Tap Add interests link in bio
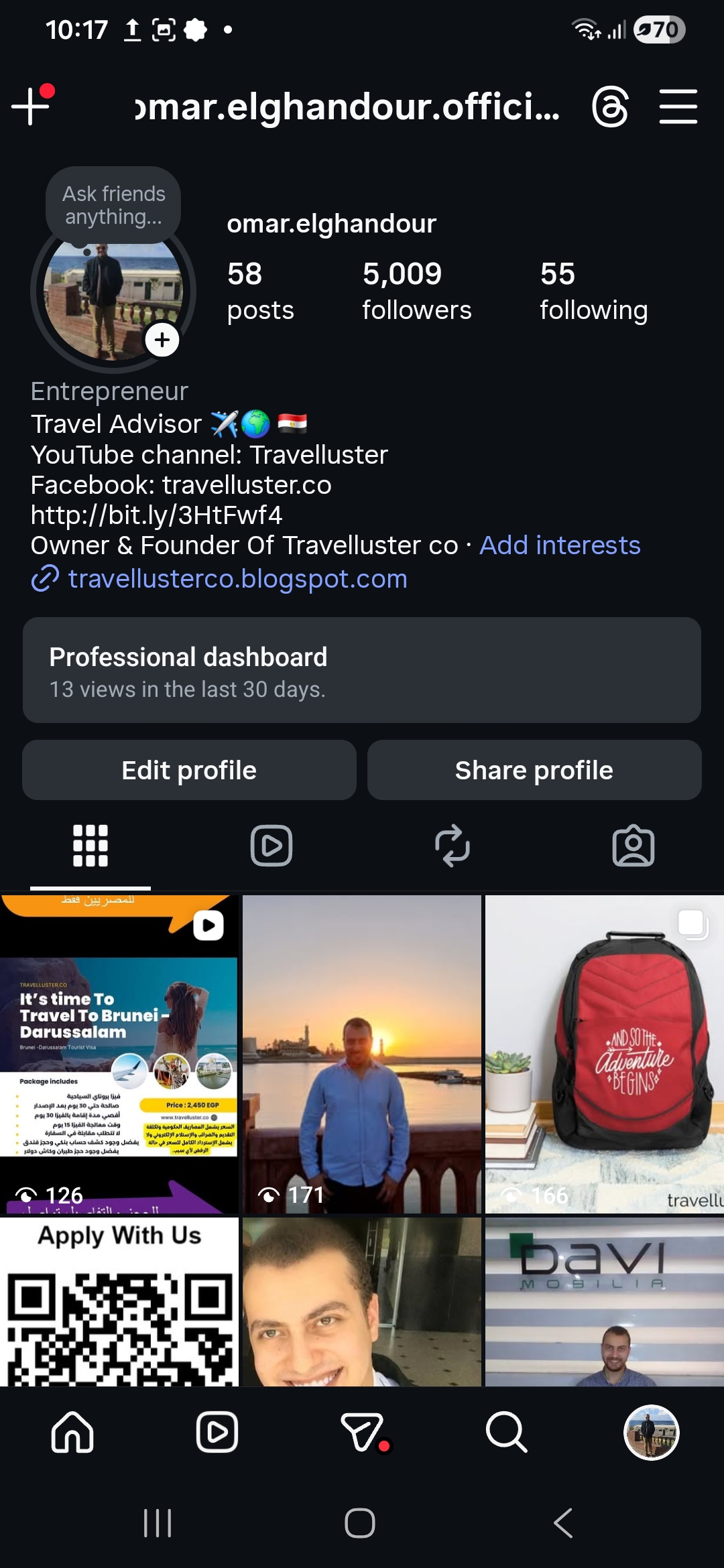 click(560, 545)
